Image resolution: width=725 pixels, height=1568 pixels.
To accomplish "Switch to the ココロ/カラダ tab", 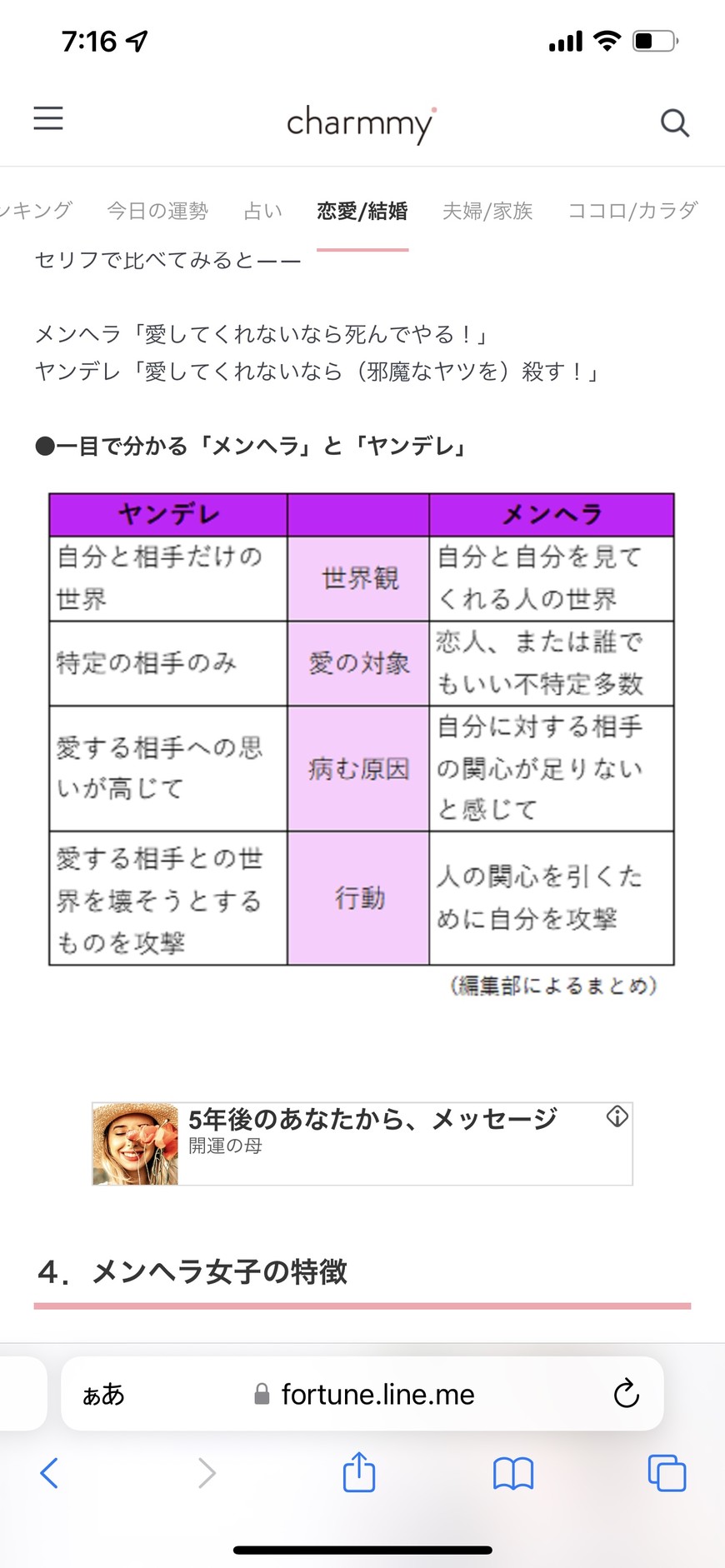I will click(632, 211).
